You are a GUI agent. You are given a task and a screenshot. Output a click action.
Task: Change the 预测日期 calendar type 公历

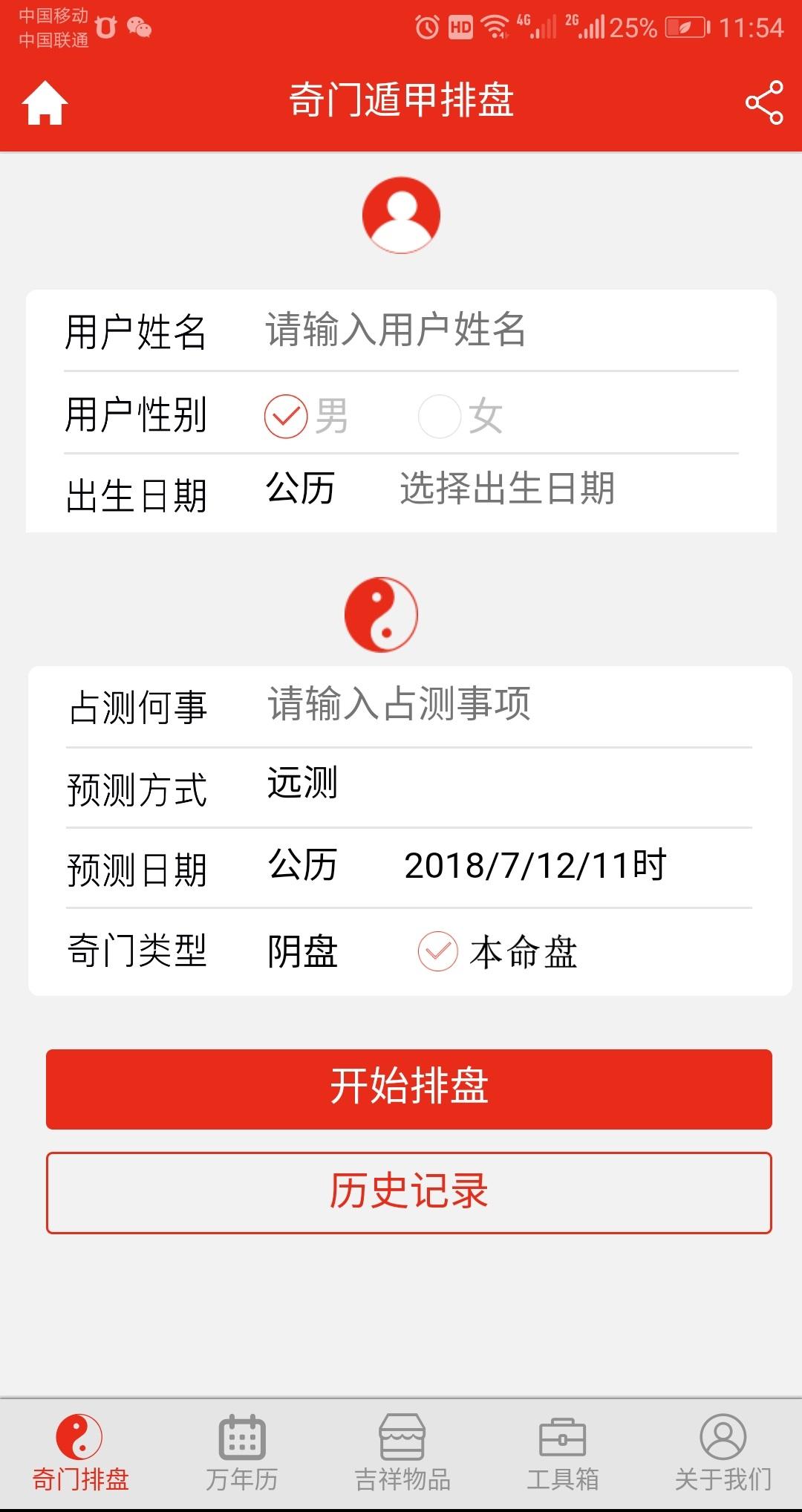[x=302, y=865]
